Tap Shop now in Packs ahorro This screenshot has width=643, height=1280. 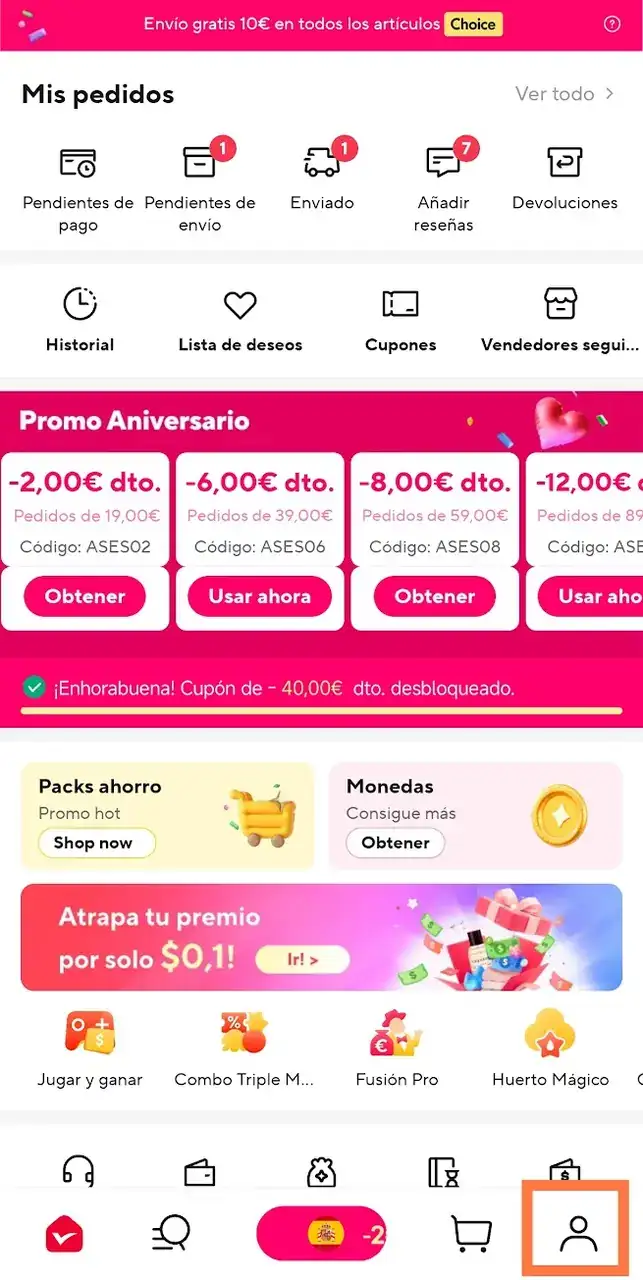(93, 843)
